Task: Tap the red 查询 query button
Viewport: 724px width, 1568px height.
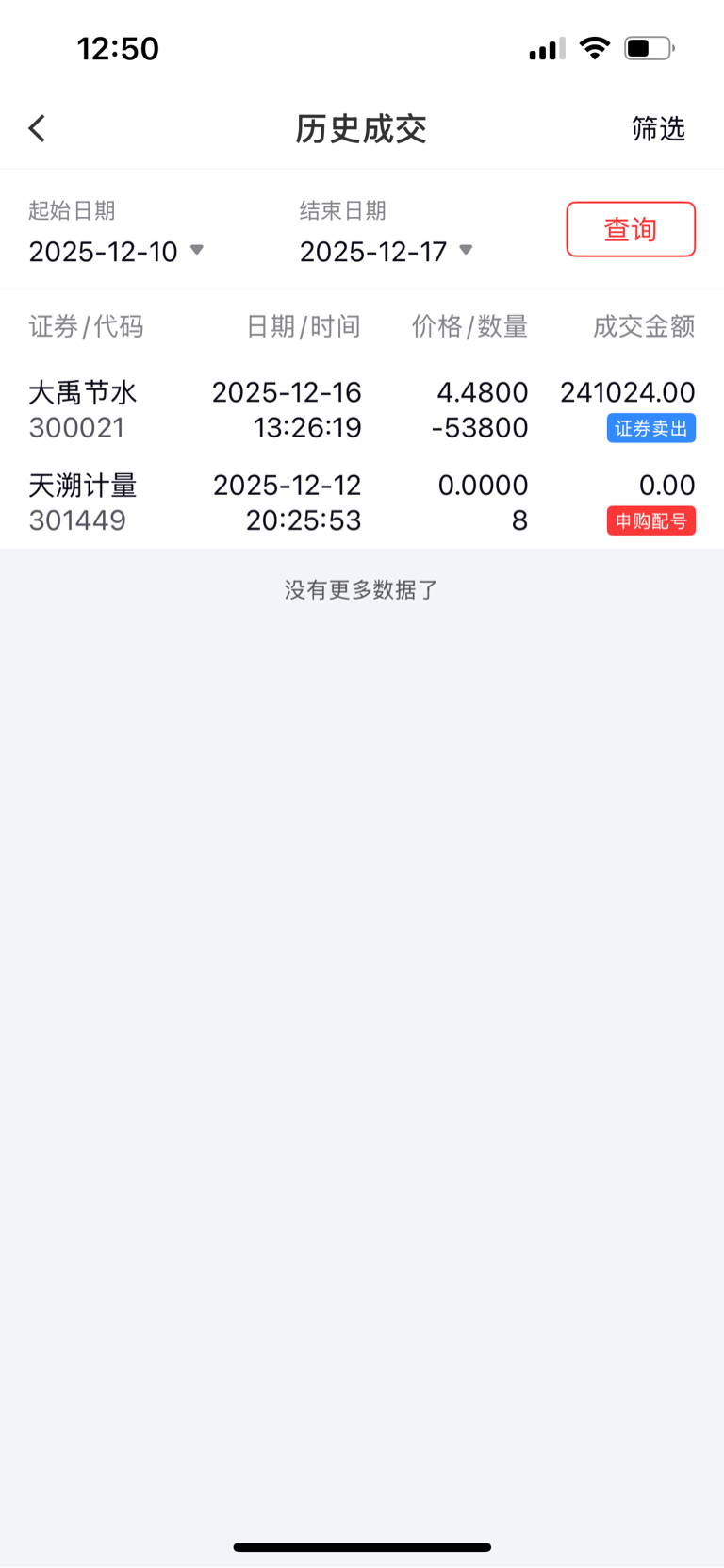Action: point(631,229)
